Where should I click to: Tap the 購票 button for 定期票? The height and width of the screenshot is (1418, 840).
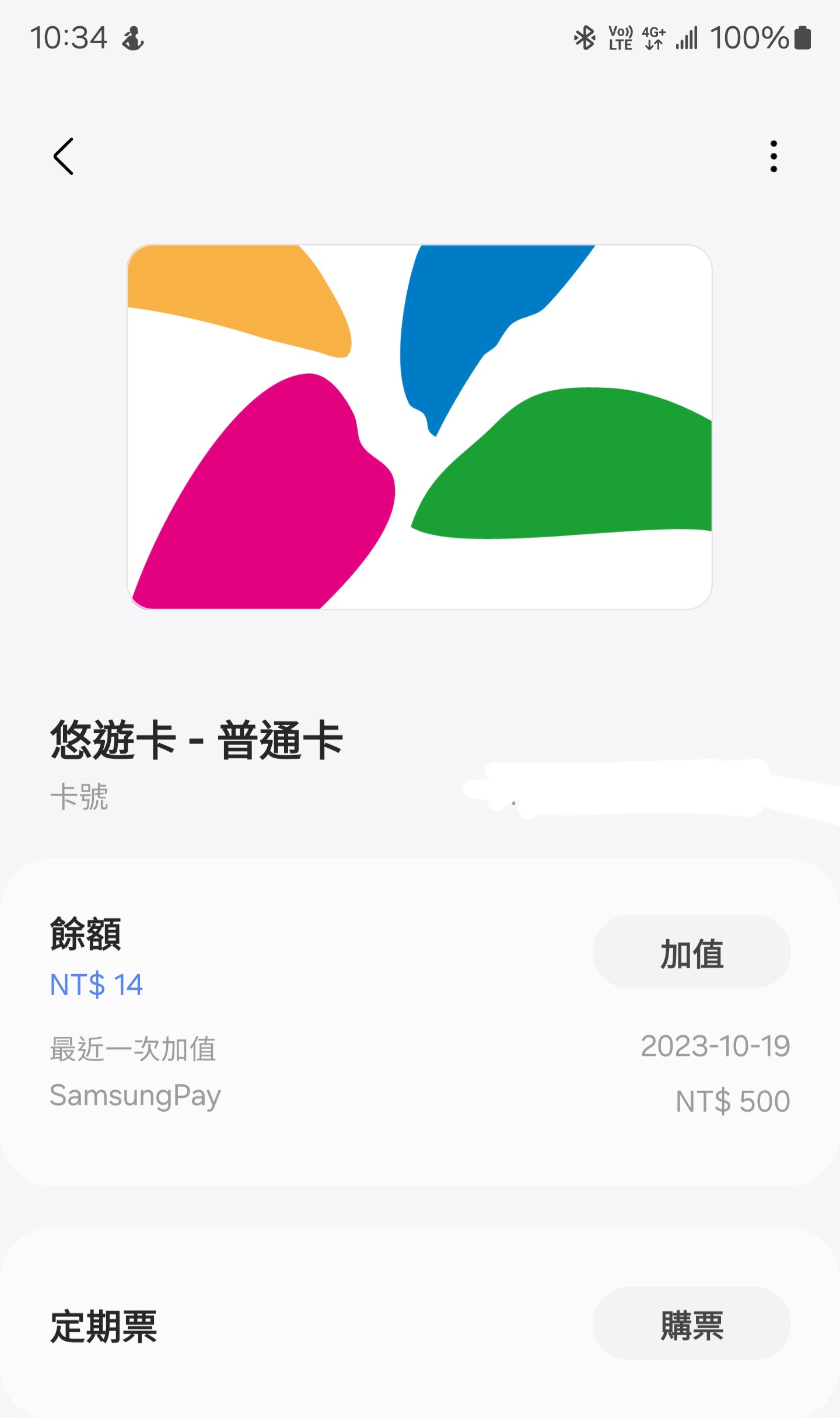pos(691,1324)
